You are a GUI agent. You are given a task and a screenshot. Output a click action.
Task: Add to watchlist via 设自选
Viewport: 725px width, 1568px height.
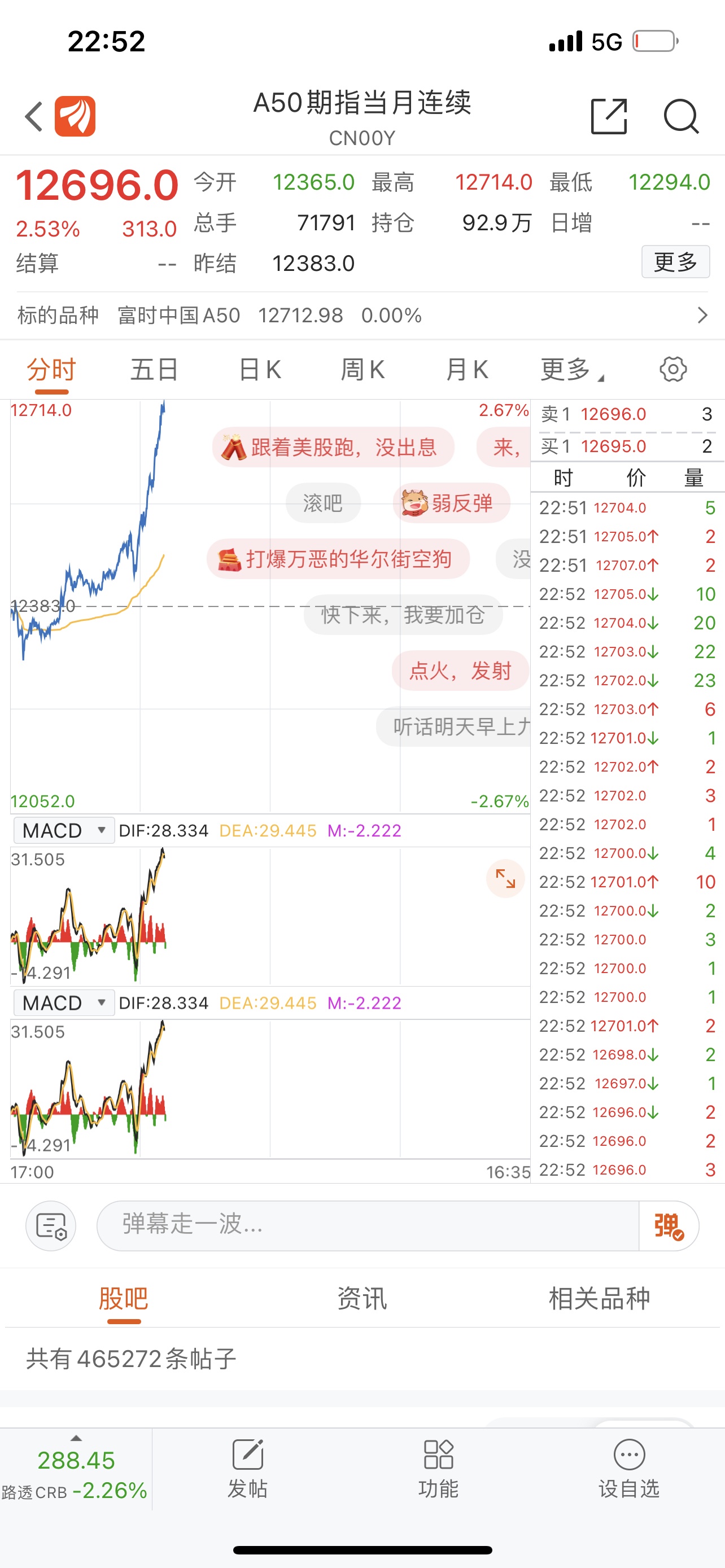click(629, 1469)
